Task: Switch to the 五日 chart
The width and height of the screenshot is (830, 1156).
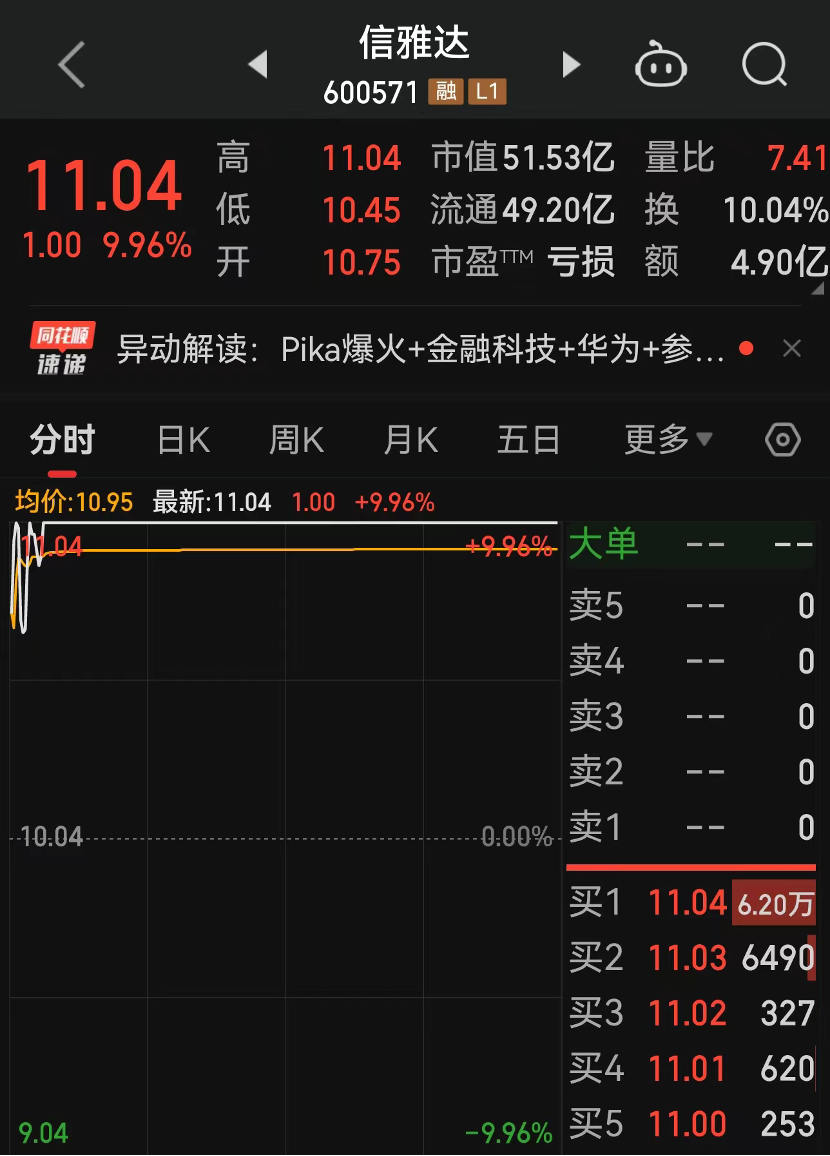Action: 529,440
